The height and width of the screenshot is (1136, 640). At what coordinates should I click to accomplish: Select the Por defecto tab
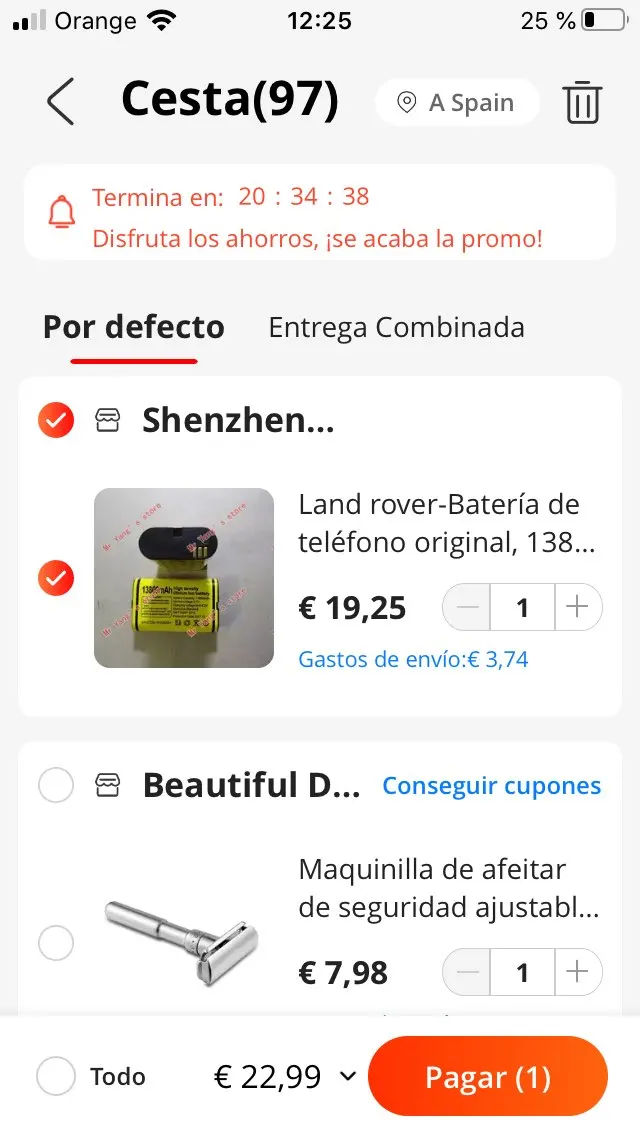click(134, 327)
